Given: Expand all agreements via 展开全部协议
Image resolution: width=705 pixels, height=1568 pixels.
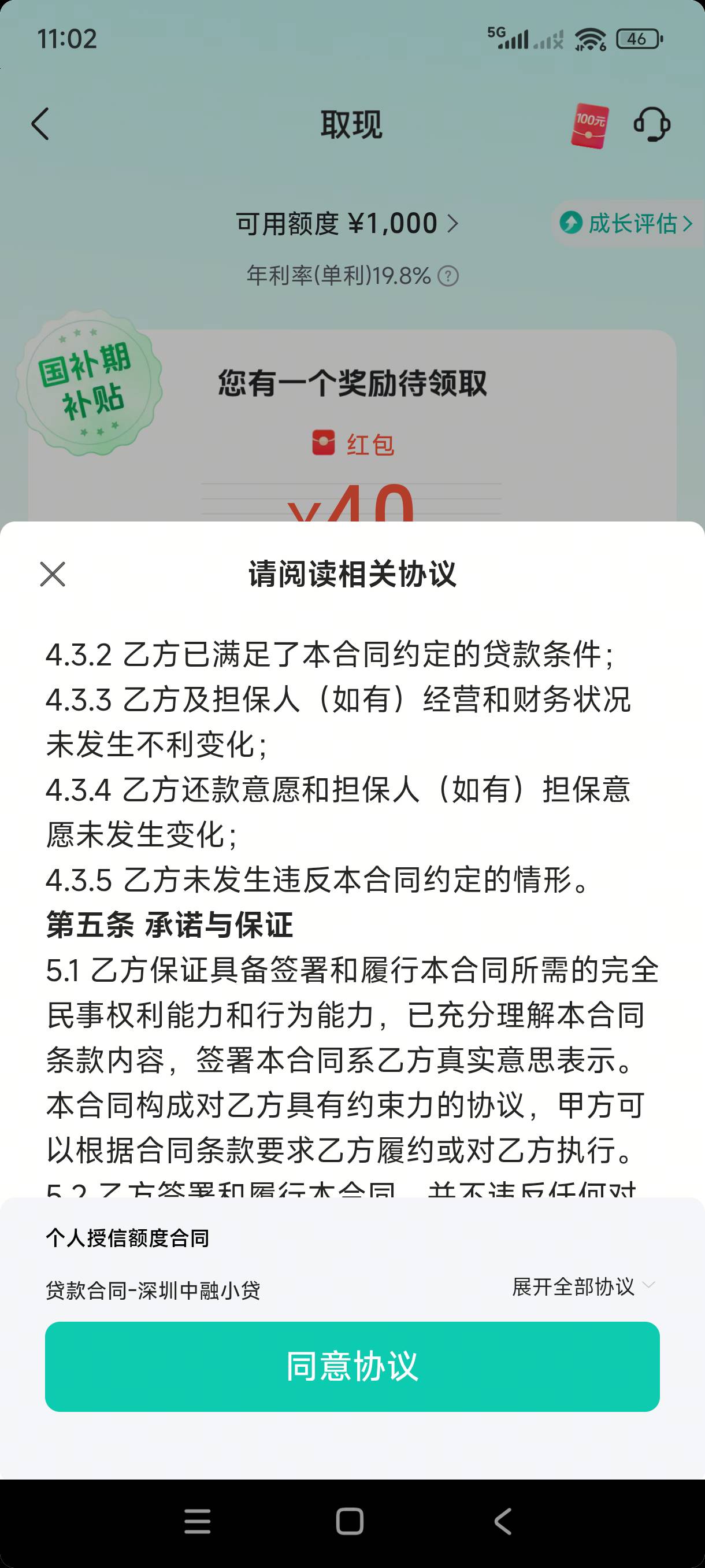Looking at the screenshot, I should [x=583, y=1286].
